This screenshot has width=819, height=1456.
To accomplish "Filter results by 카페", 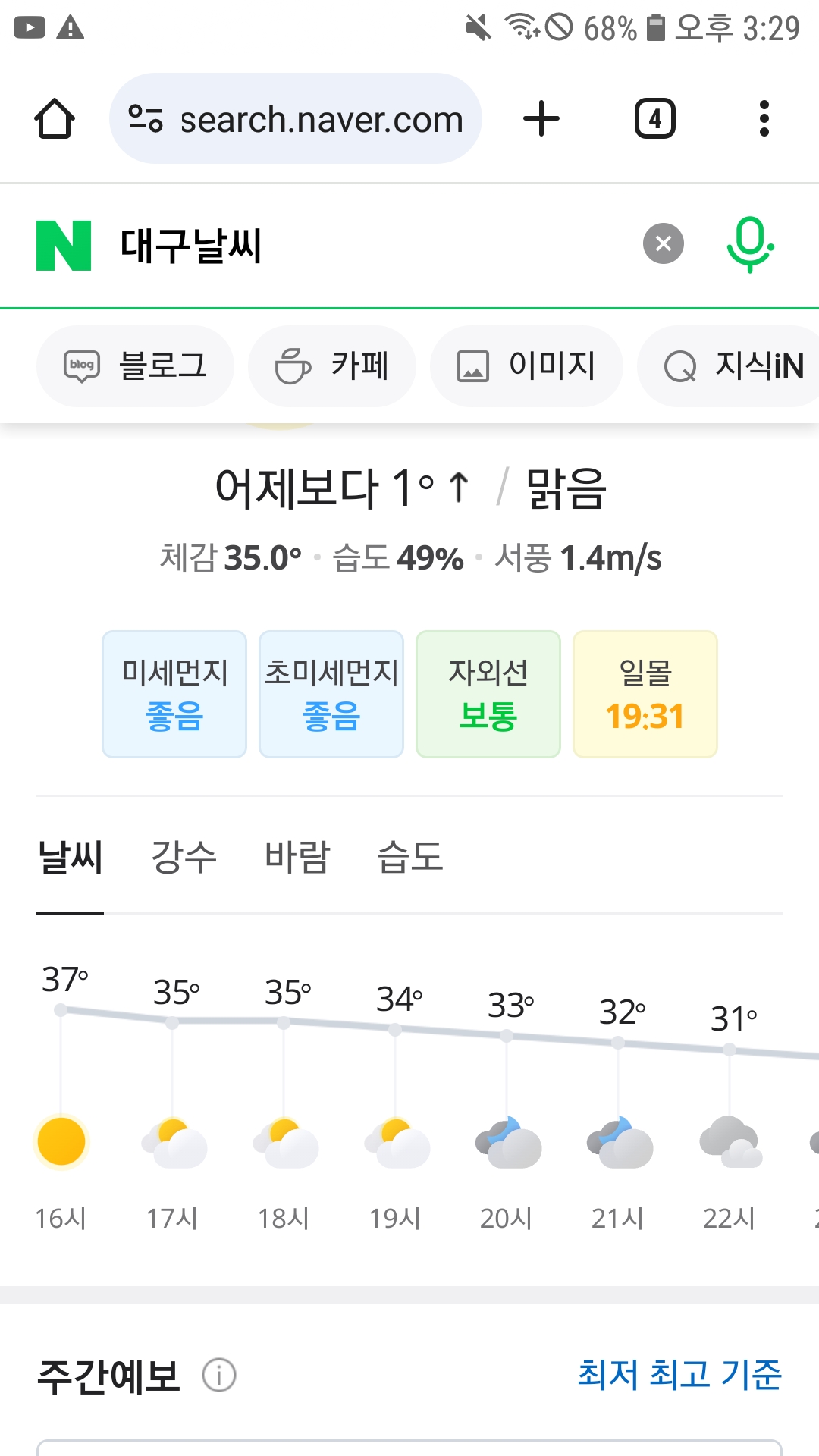I will pos(332,366).
